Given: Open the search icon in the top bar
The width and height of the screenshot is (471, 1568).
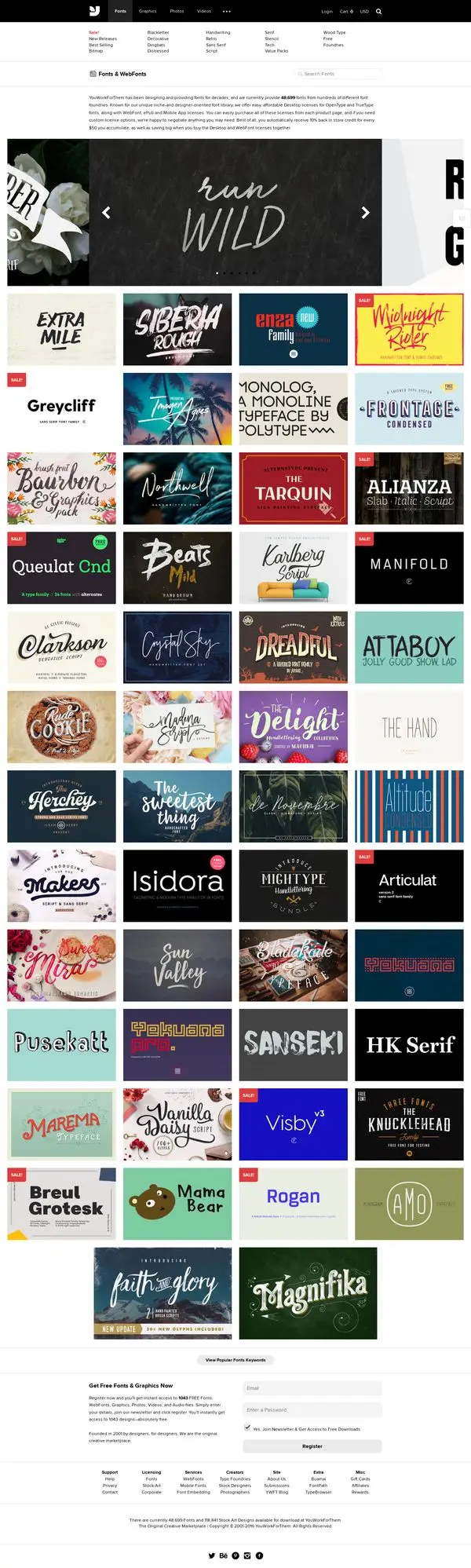Looking at the screenshot, I should (378, 12).
